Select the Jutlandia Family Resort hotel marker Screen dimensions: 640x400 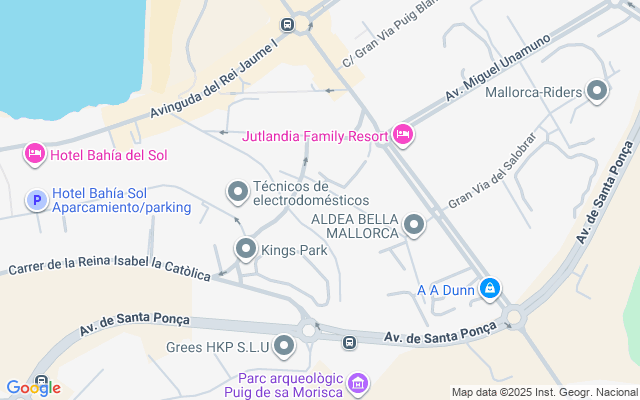pyautogui.click(x=403, y=134)
